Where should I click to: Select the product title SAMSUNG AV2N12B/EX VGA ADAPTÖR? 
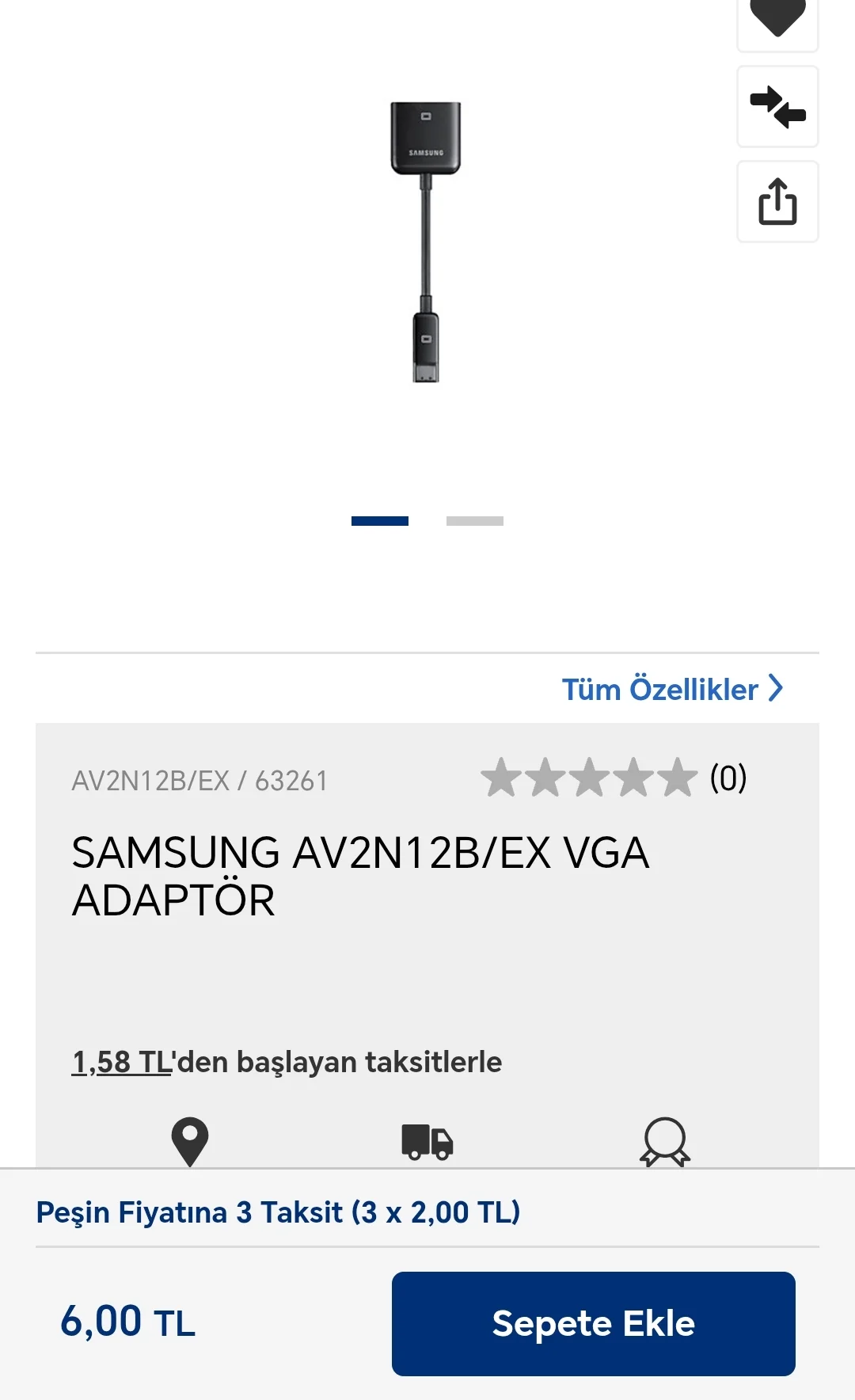coord(360,877)
